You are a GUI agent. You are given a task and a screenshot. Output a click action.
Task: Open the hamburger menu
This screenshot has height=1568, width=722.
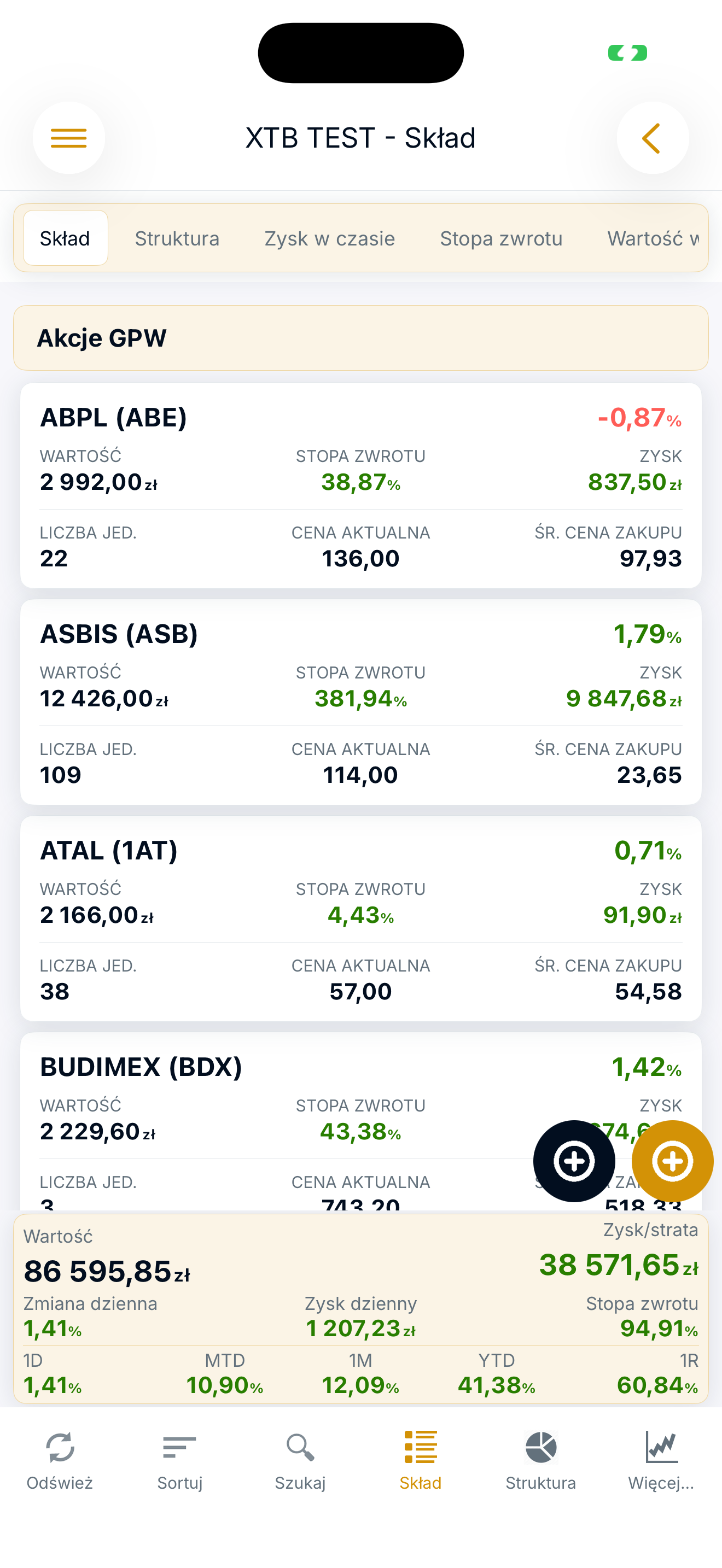click(69, 138)
